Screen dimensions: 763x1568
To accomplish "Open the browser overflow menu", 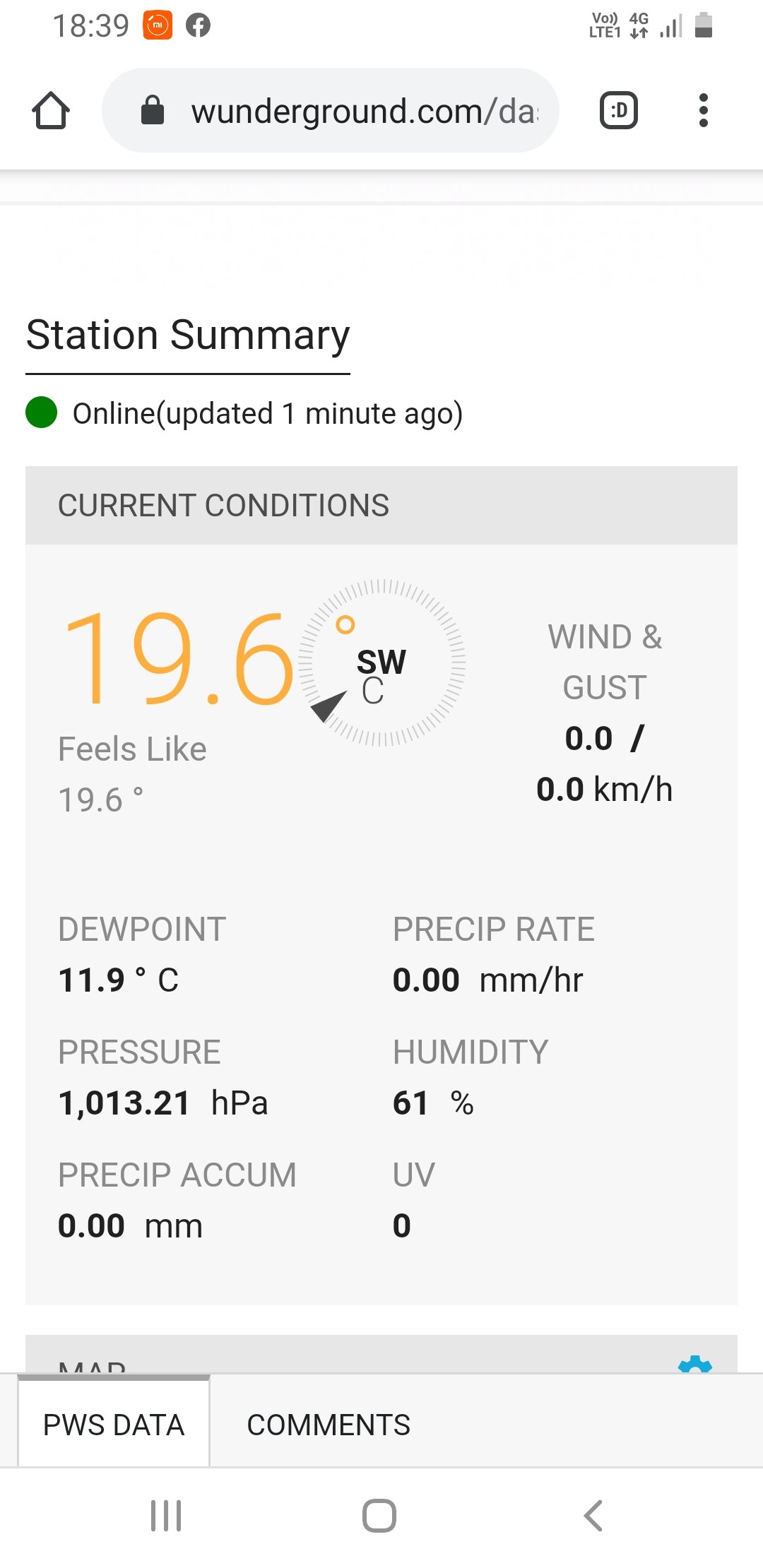I will click(703, 111).
